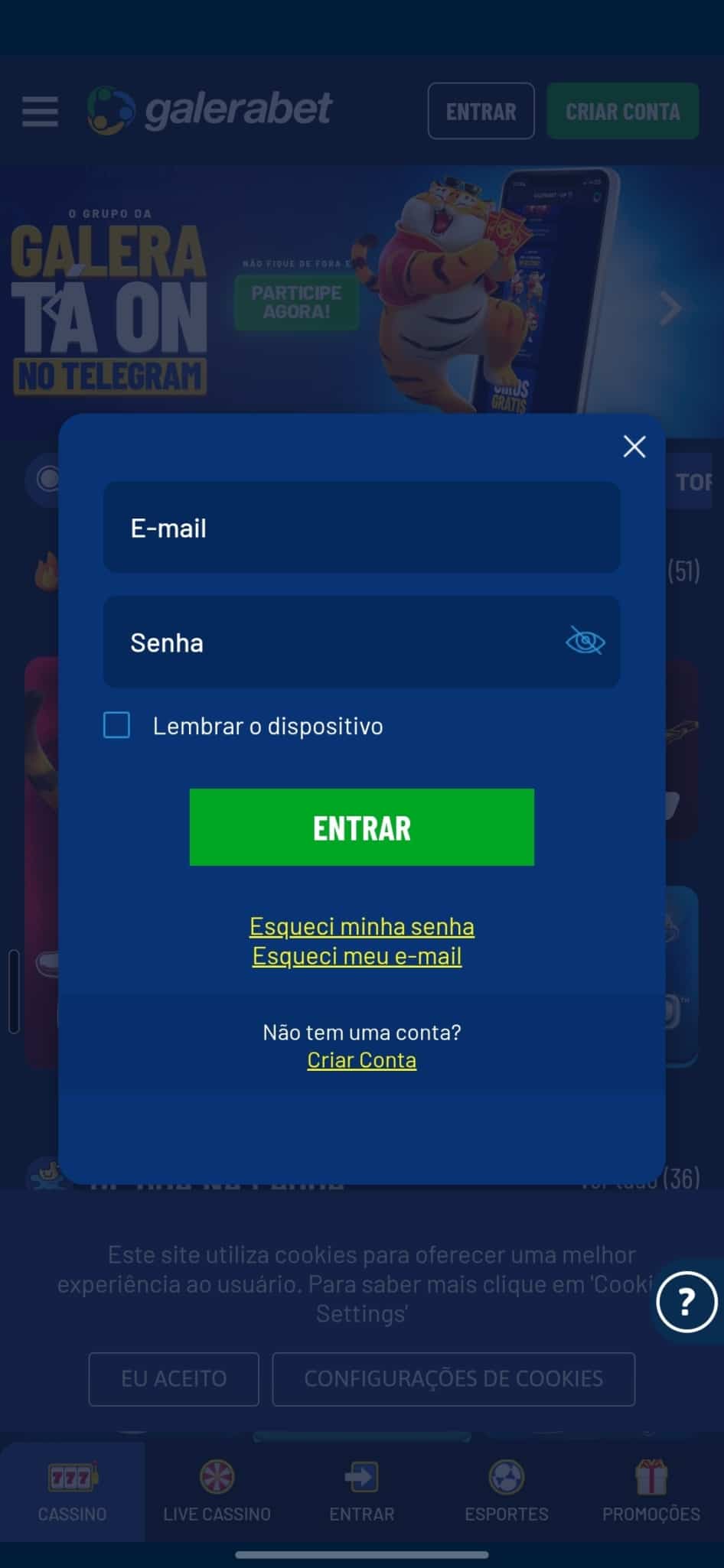Open Configurações de Cookies
724x1568 pixels.
click(x=454, y=1378)
